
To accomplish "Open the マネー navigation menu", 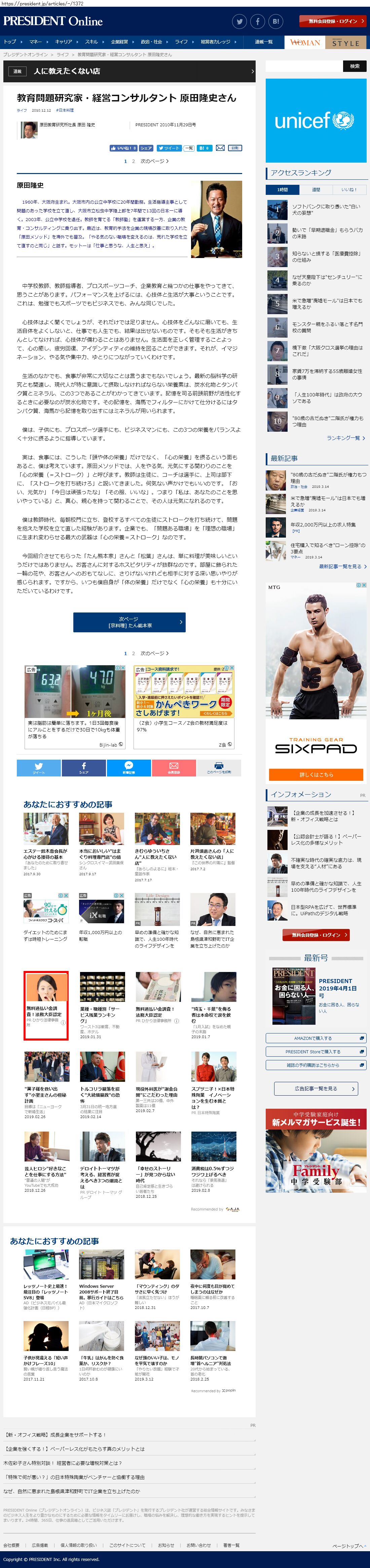I will pos(35,42).
